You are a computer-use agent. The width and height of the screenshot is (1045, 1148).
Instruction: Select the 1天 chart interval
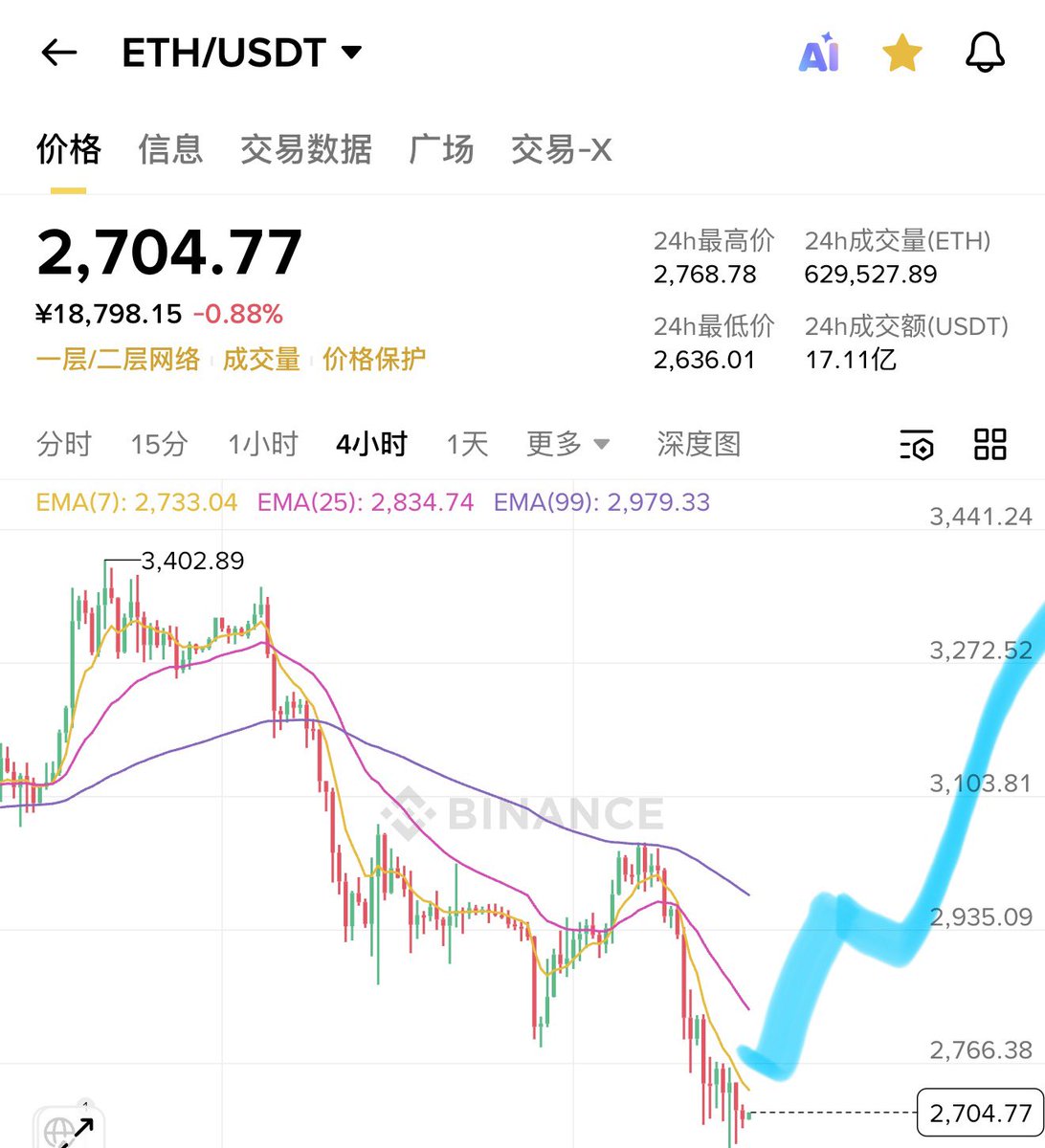467,444
